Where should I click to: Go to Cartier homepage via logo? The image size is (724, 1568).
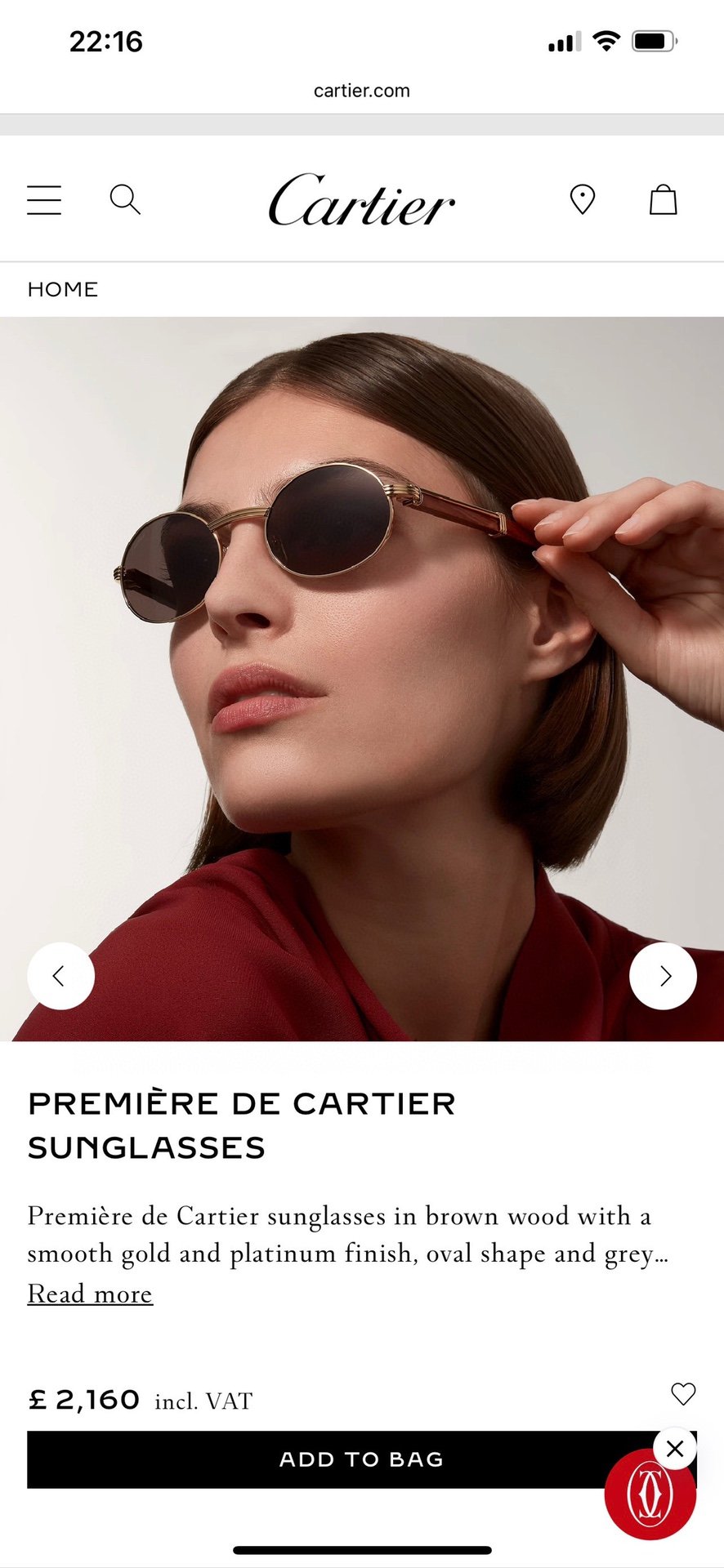pos(361,200)
